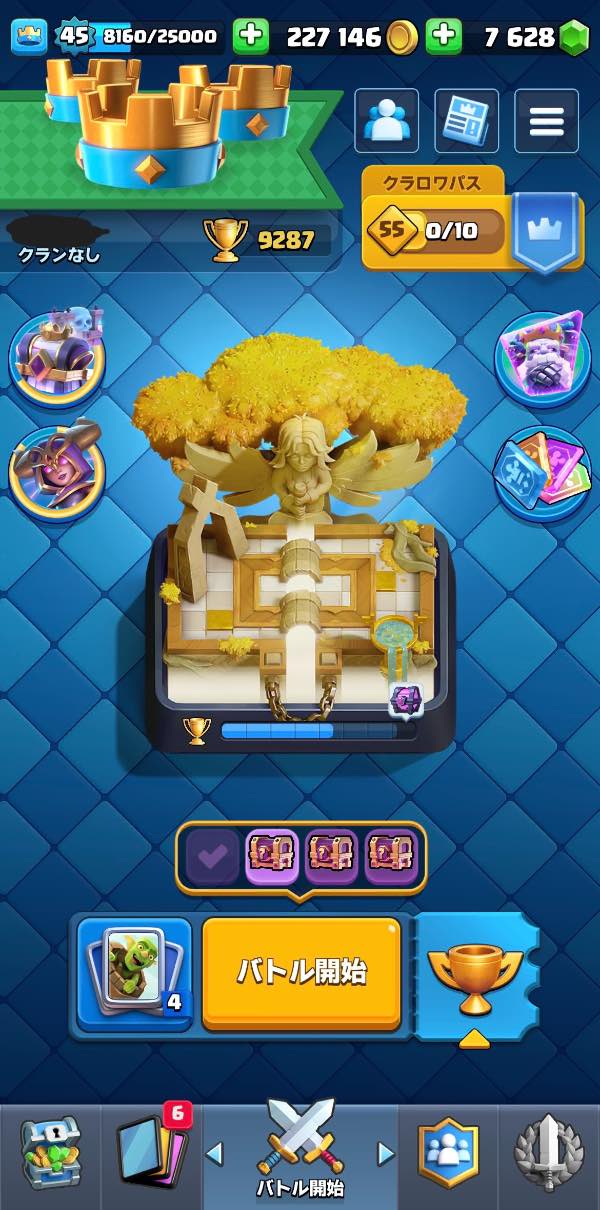Start a match with バトル開始 button
The height and width of the screenshot is (1210, 600).
pos(302,973)
